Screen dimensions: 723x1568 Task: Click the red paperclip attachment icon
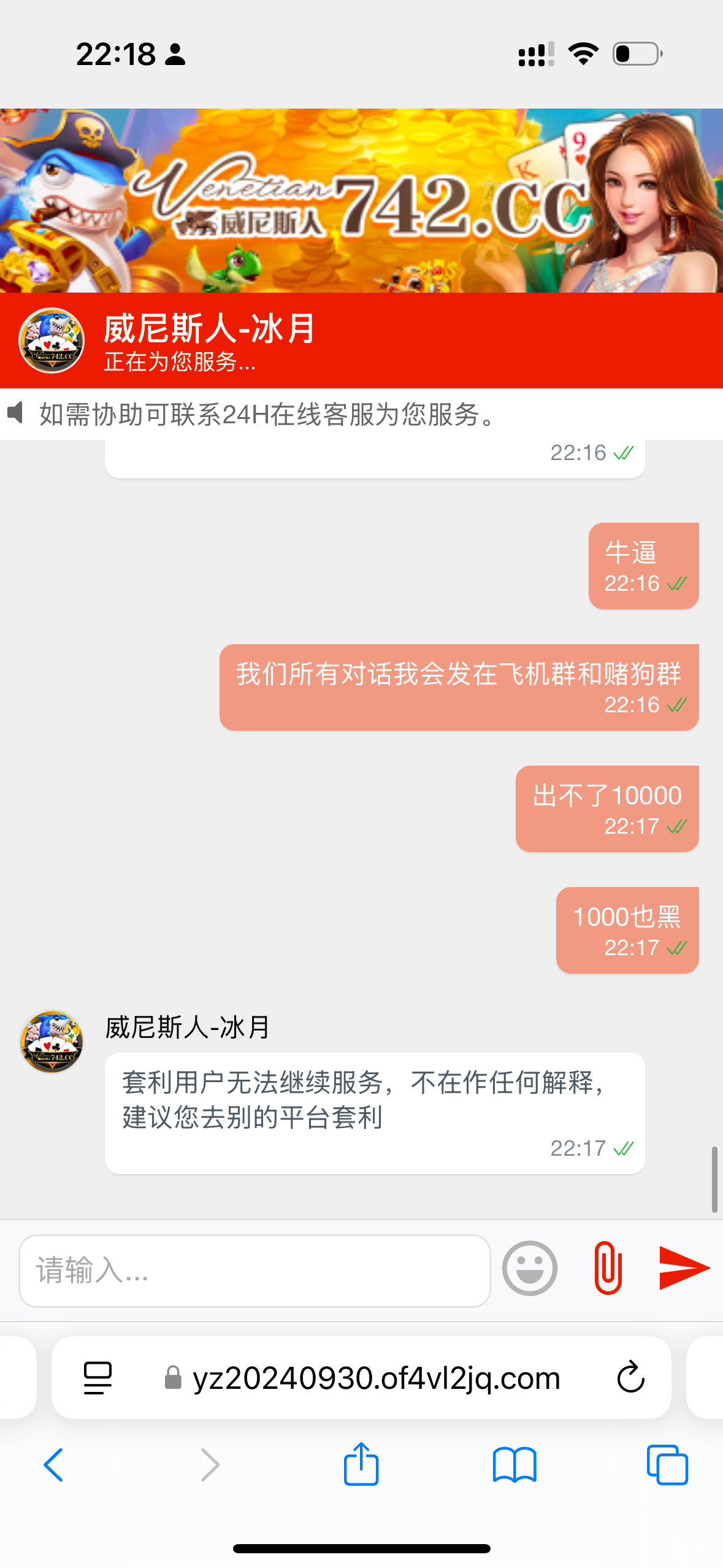608,1267
